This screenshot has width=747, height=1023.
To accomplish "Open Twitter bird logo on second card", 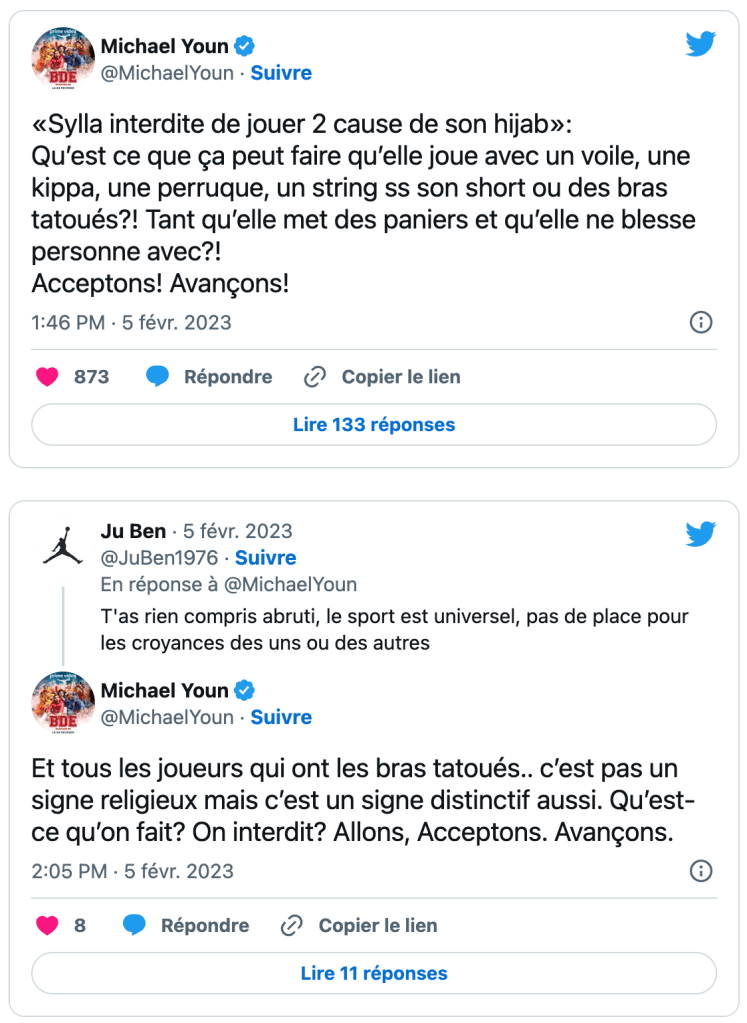I will [701, 534].
